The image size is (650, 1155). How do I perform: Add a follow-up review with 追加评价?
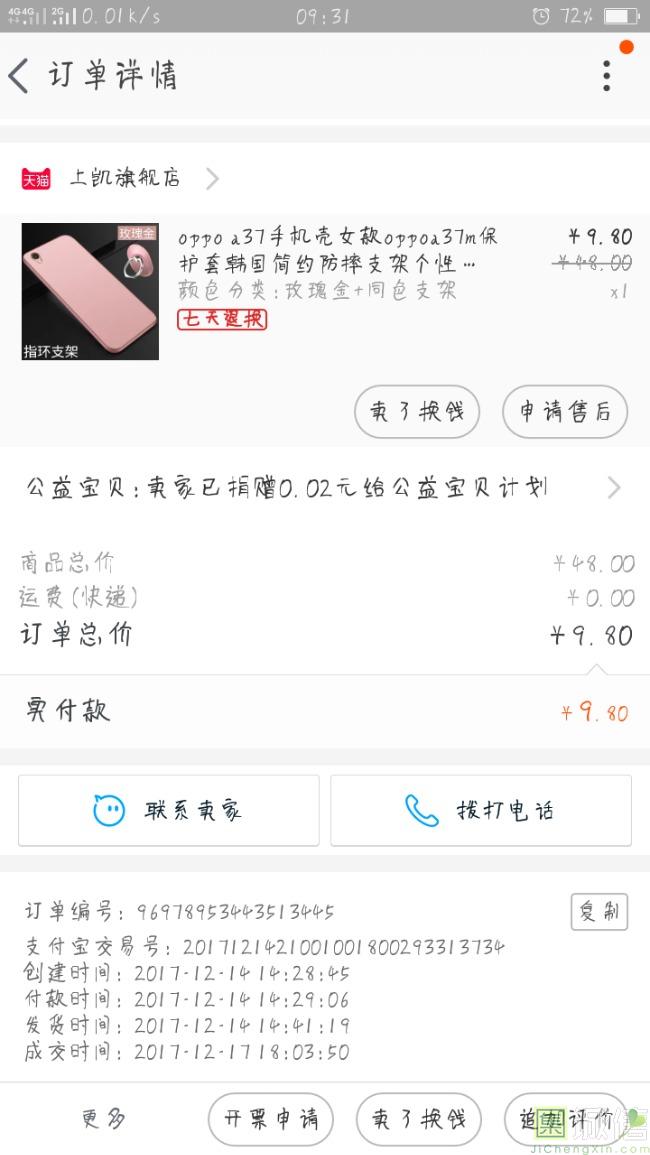click(565, 1119)
